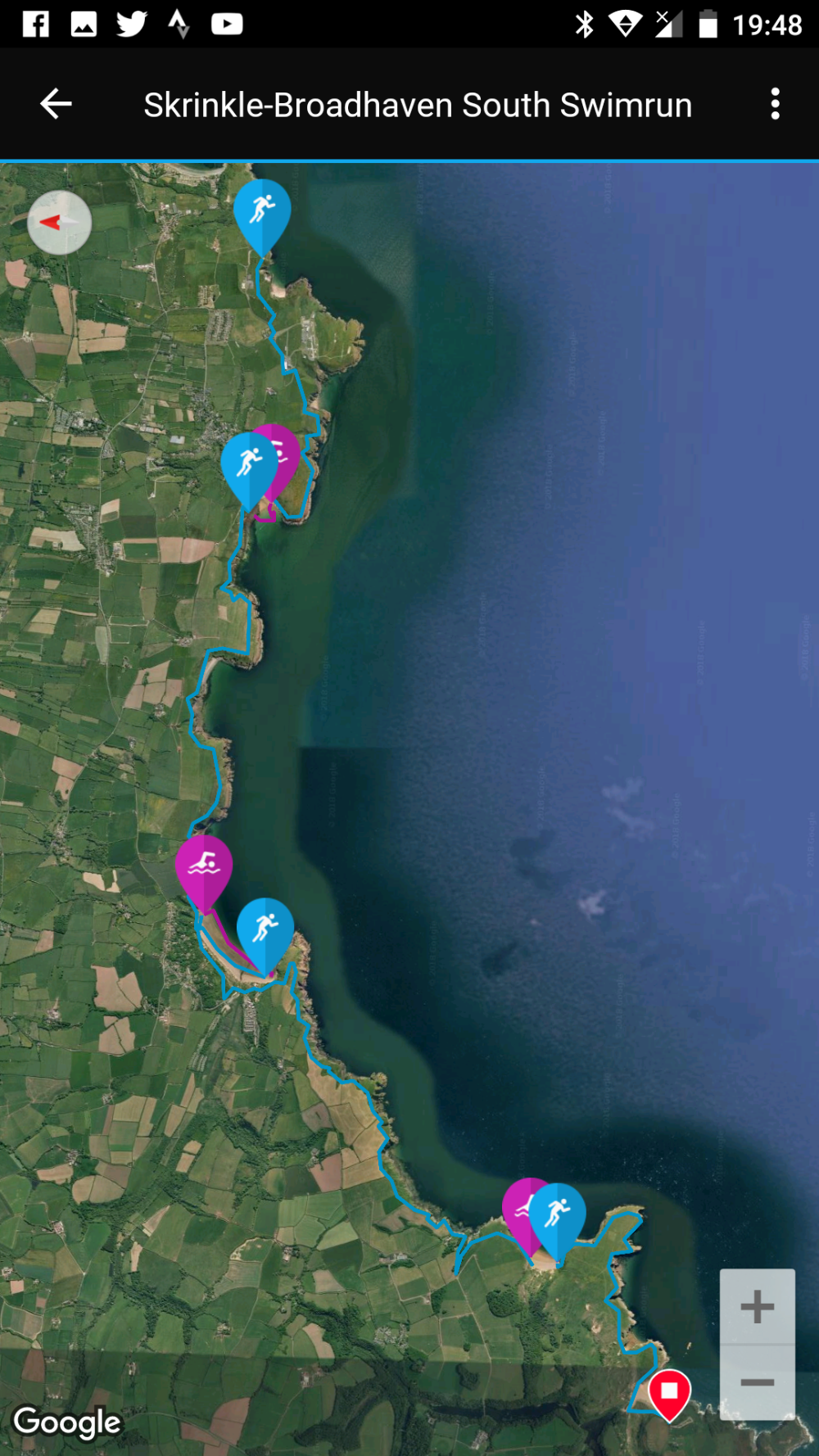Reset map orientation with the compass
Image resolution: width=819 pixels, height=1456 pixels.
(x=59, y=222)
